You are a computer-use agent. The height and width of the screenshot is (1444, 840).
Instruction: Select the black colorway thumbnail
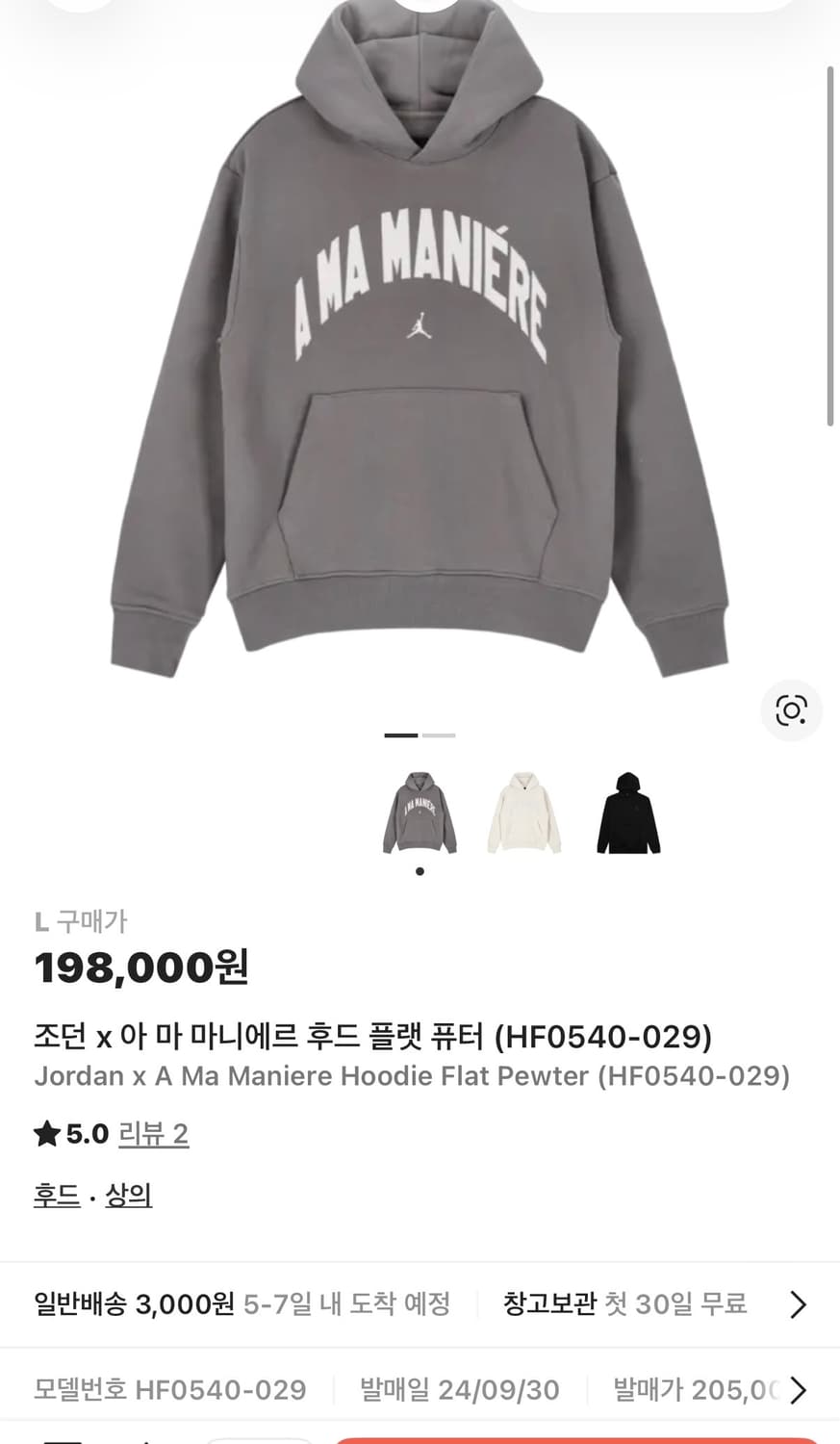(x=627, y=812)
